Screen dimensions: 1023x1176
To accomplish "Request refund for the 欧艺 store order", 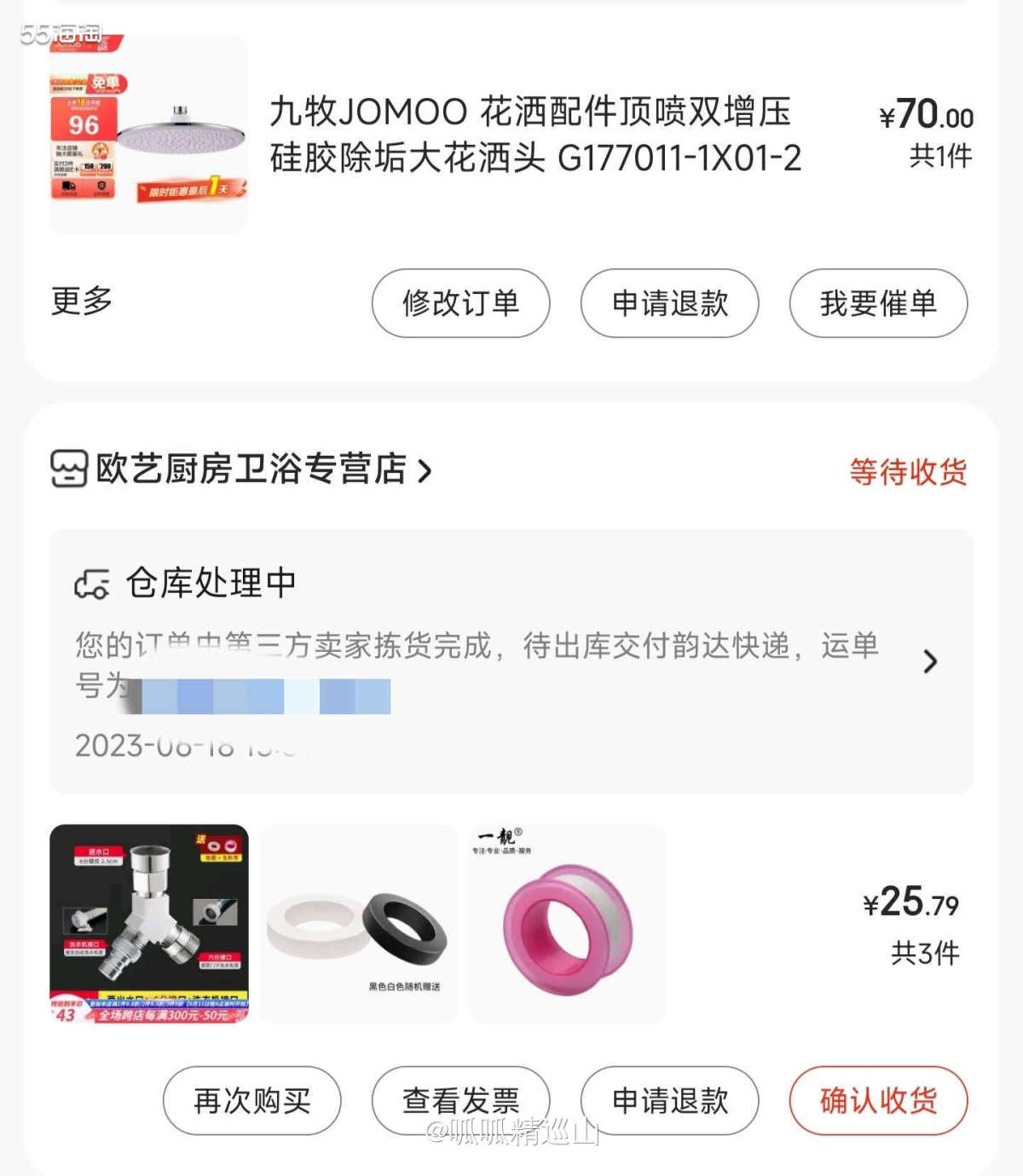I will pos(669,1101).
